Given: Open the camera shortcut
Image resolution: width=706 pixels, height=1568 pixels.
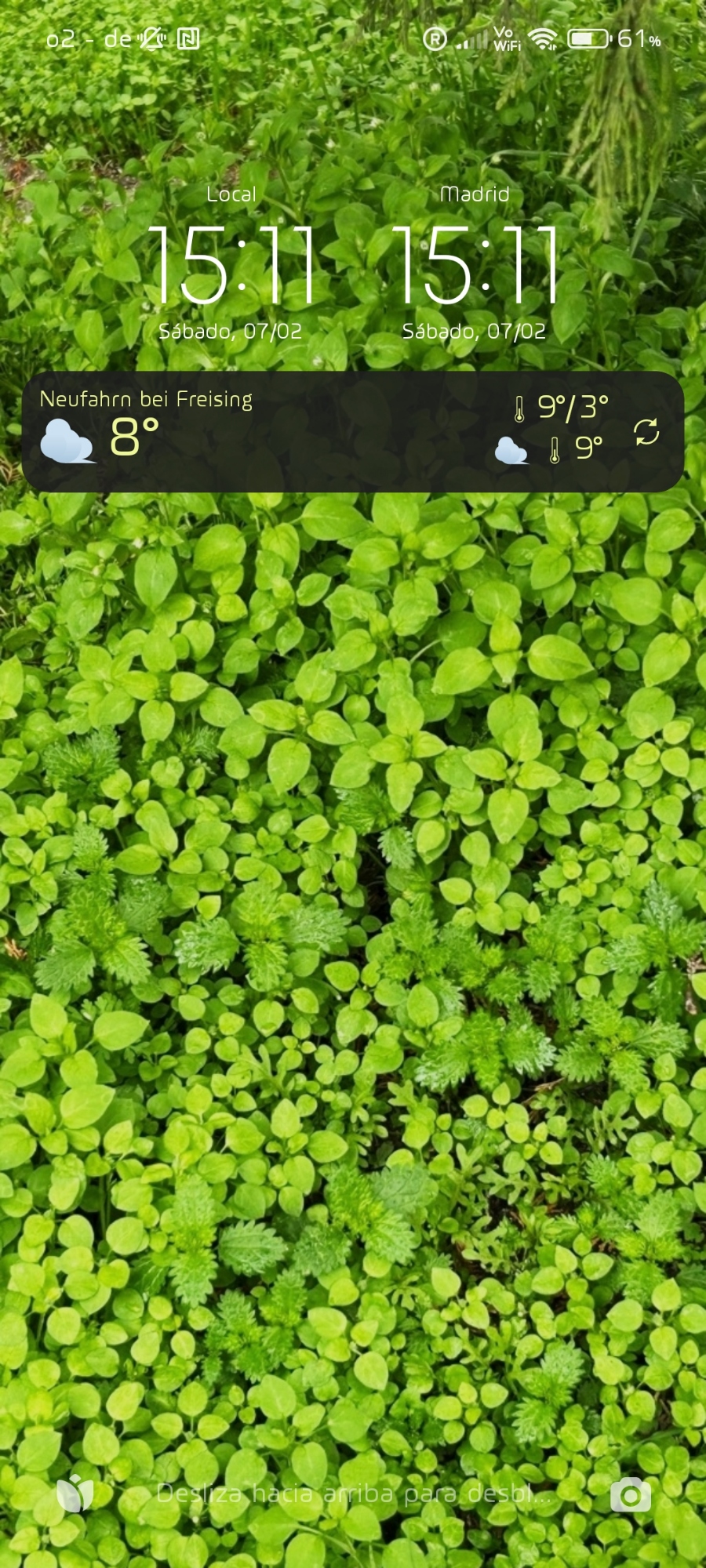Looking at the screenshot, I should coord(631,1494).
